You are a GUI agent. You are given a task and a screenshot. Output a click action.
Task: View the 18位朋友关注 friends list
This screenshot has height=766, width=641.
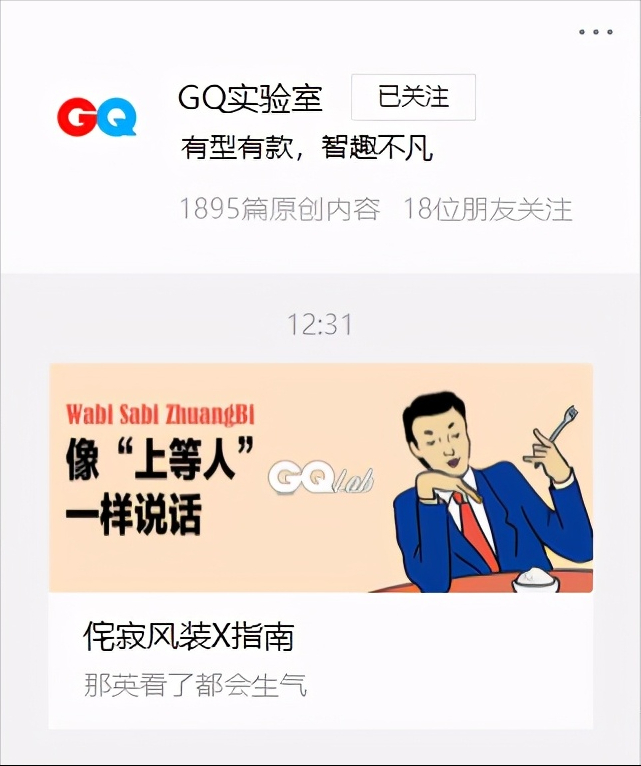click(x=488, y=209)
